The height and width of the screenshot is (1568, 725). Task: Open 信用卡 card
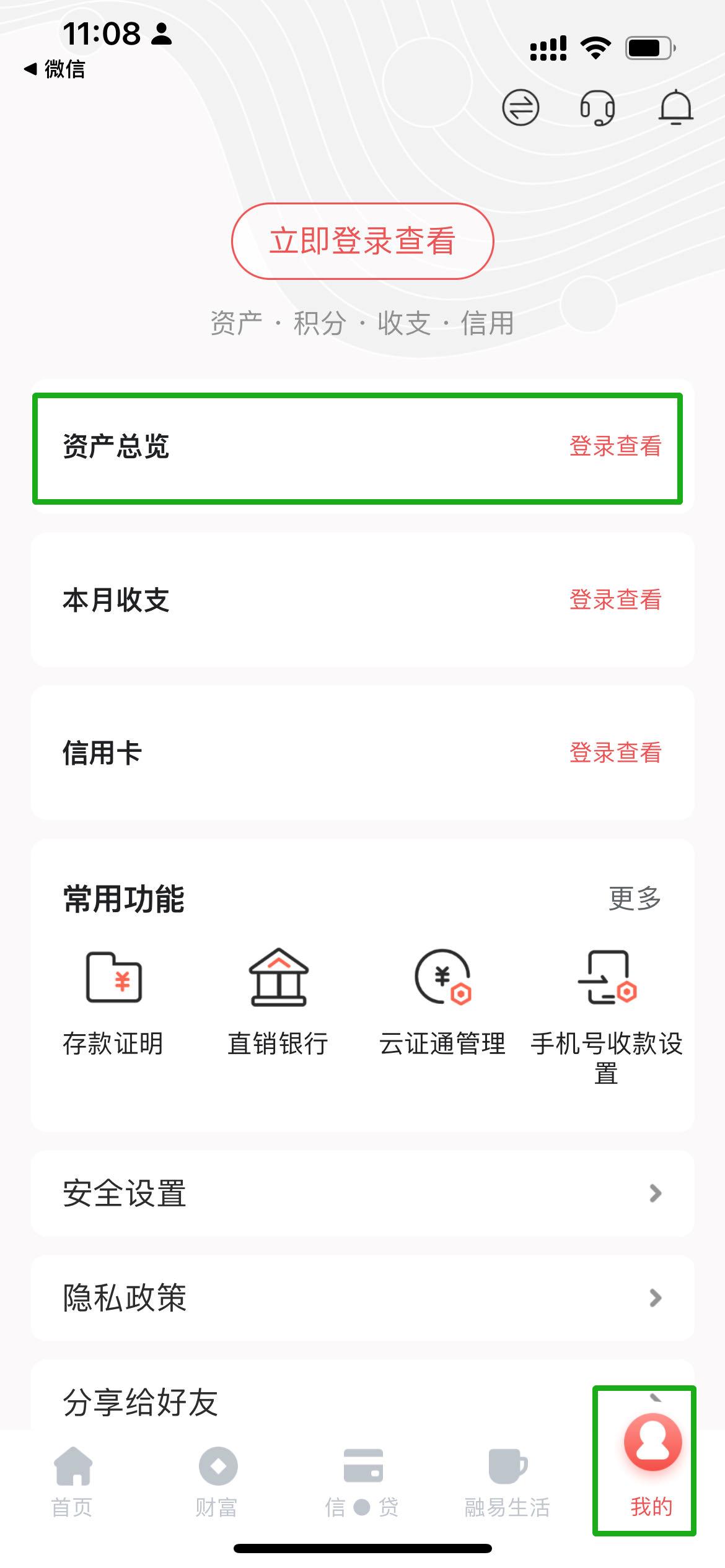362,752
